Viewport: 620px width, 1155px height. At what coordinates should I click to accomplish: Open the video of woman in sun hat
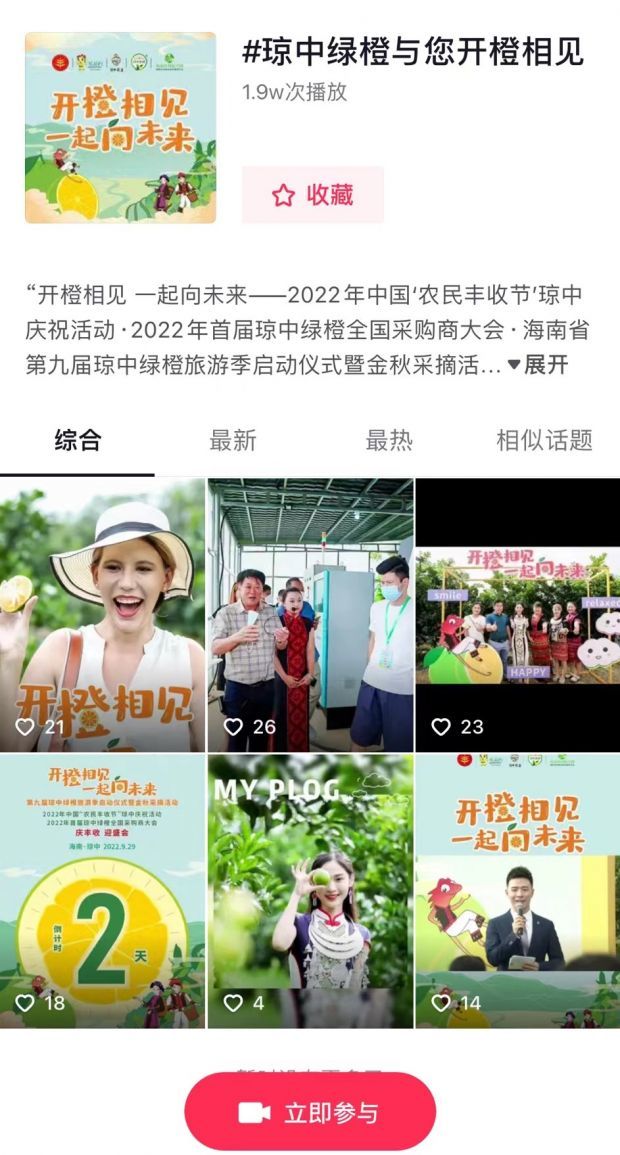point(102,615)
